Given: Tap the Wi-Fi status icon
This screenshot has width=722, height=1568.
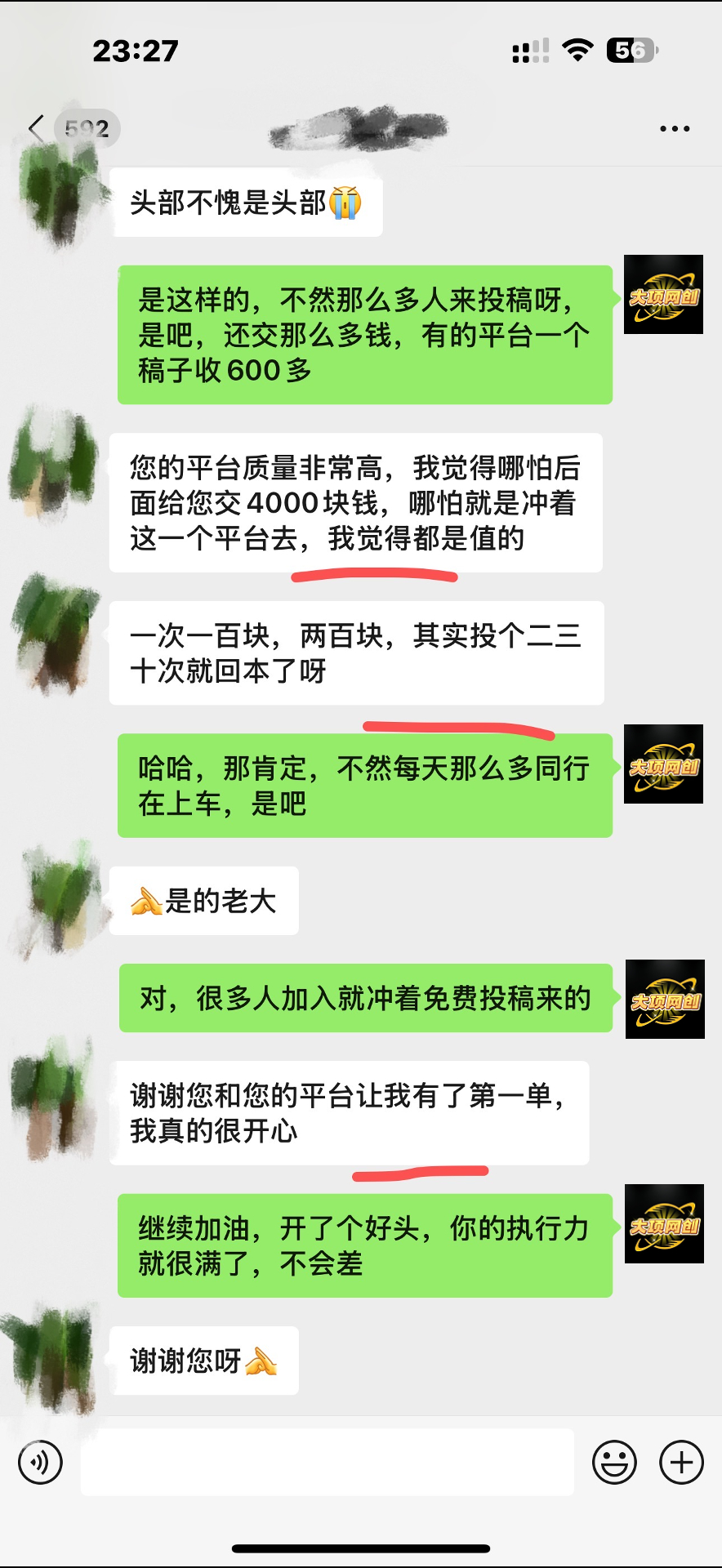Looking at the screenshot, I should pyautogui.click(x=576, y=51).
